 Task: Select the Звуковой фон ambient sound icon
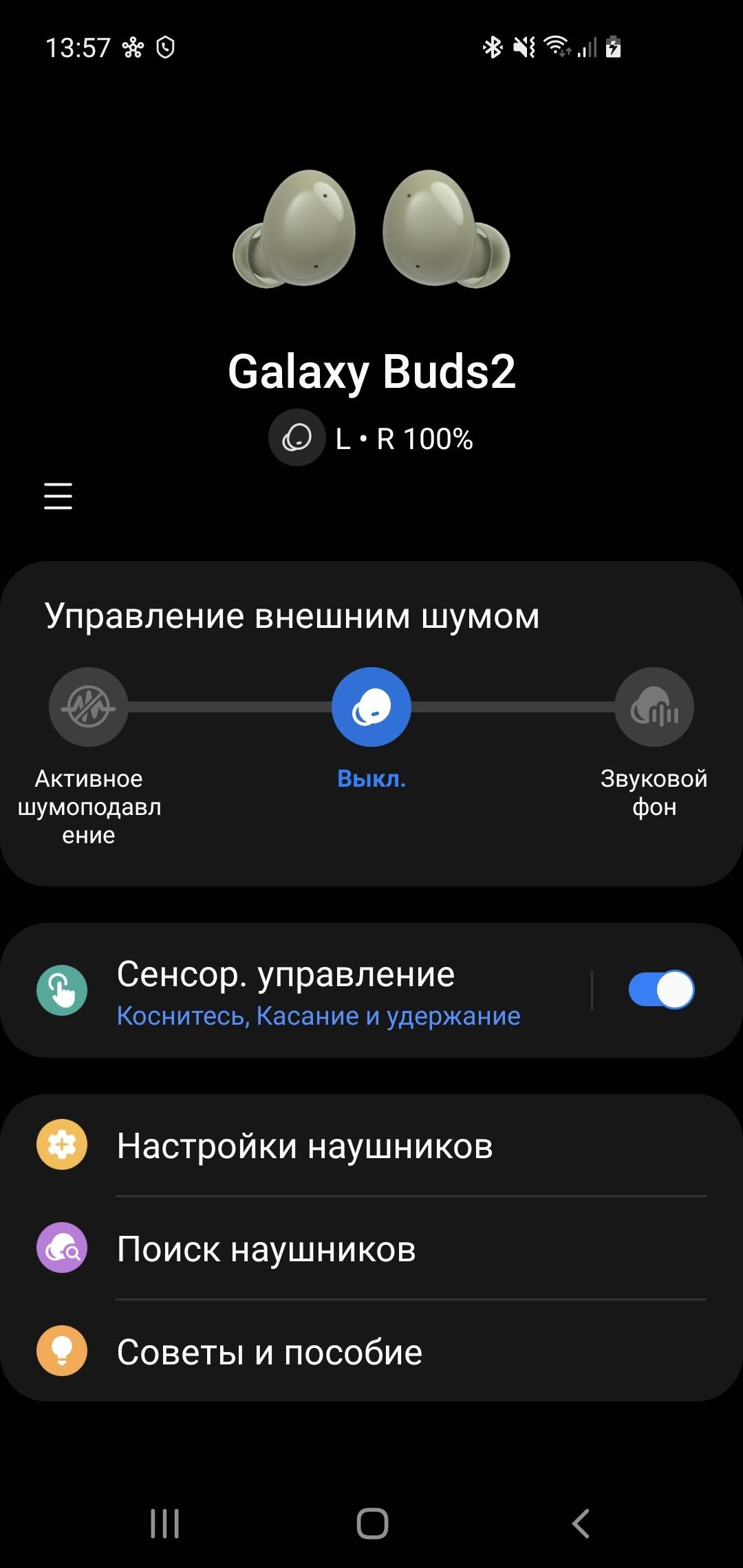655,706
